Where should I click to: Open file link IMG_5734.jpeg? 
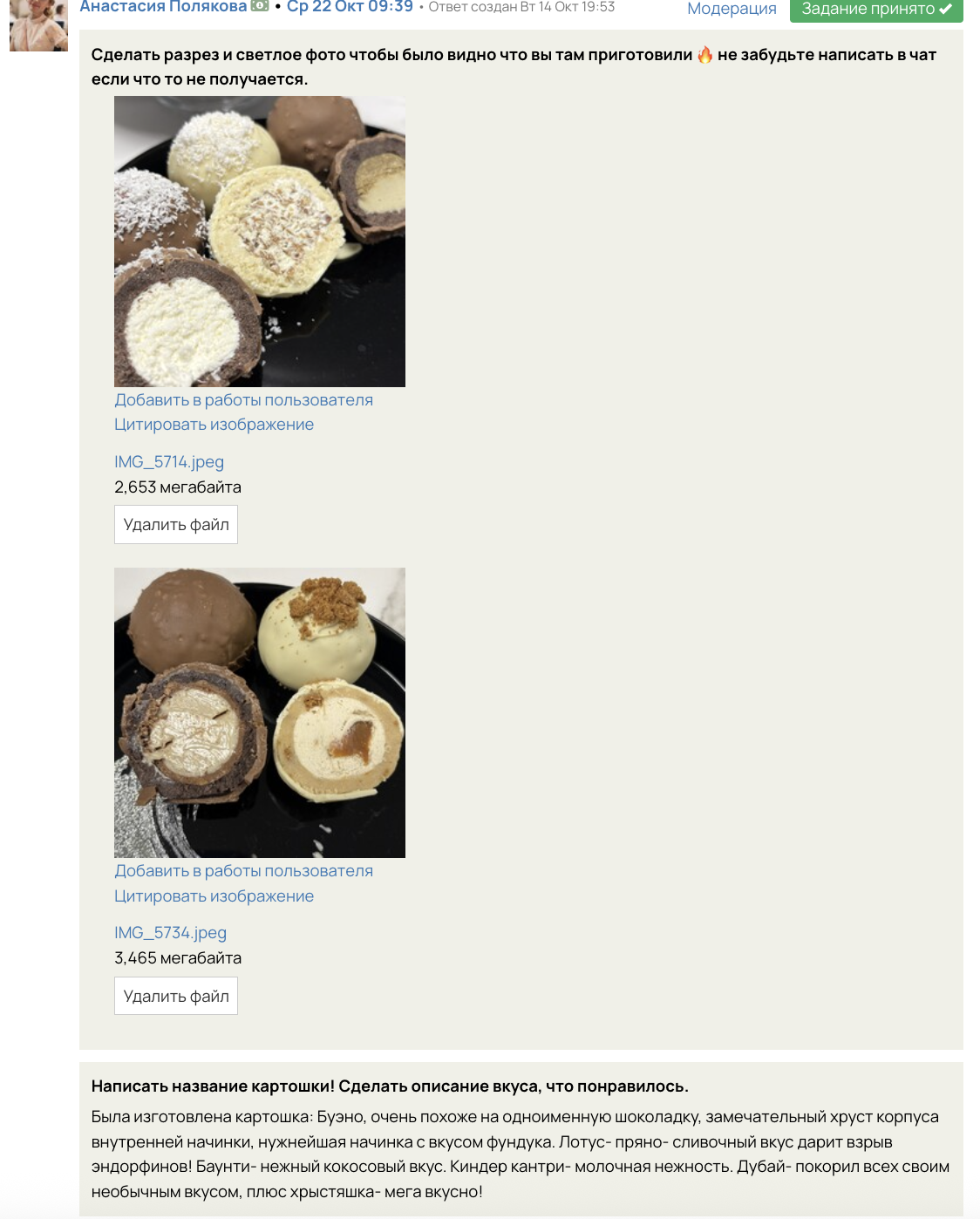tap(170, 933)
